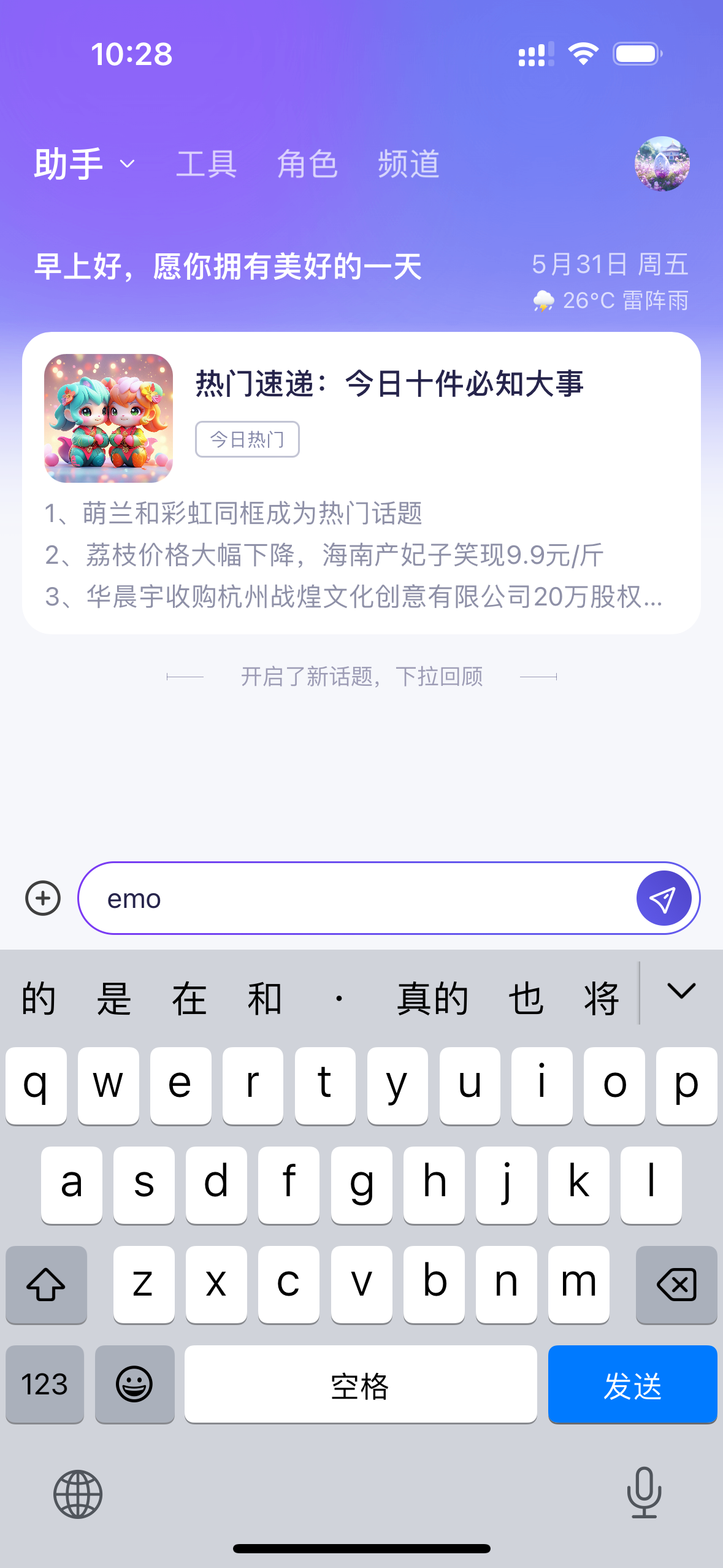Open the plus attachment menu
The image size is (723, 1568).
coord(43,898)
